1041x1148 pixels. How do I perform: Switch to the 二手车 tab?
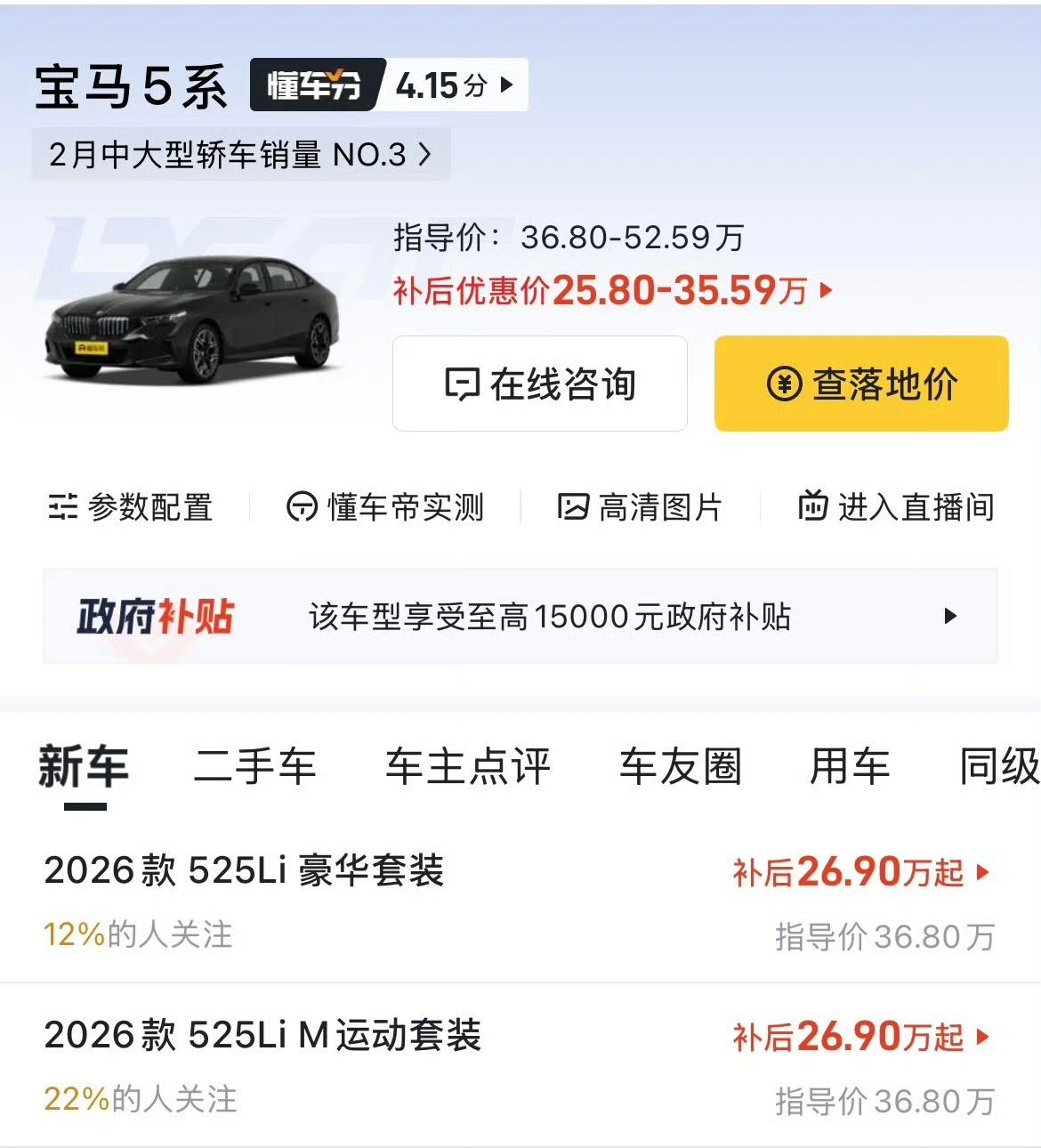[x=252, y=765]
